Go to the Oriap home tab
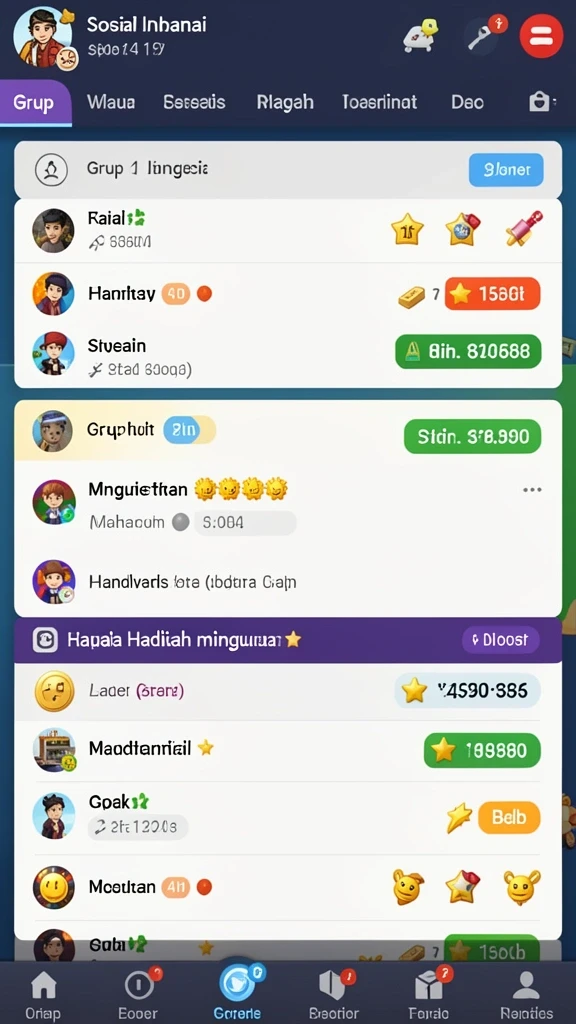This screenshot has height=1024, width=576. click(x=43, y=994)
